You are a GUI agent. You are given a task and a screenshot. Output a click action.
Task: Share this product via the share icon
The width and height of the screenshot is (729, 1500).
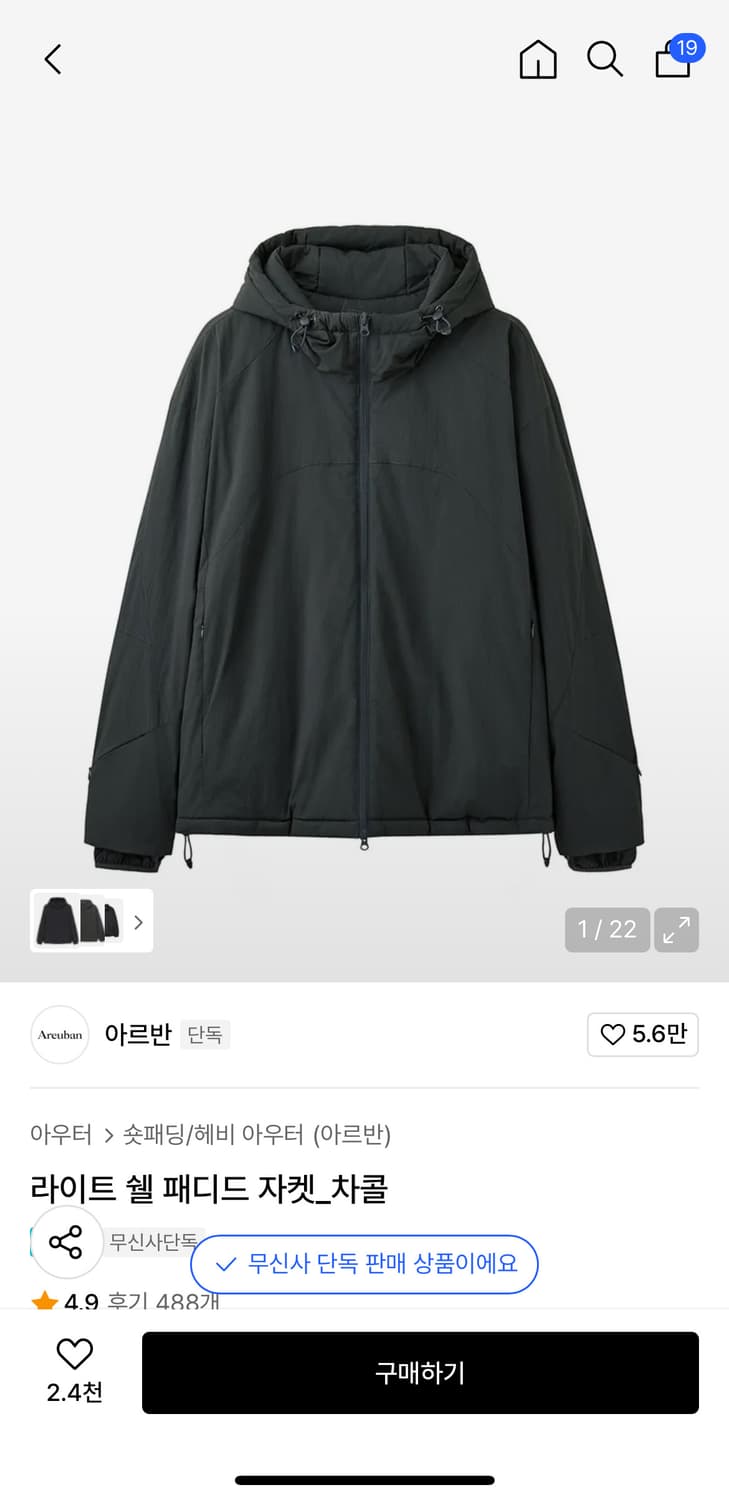coord(67,1243)
